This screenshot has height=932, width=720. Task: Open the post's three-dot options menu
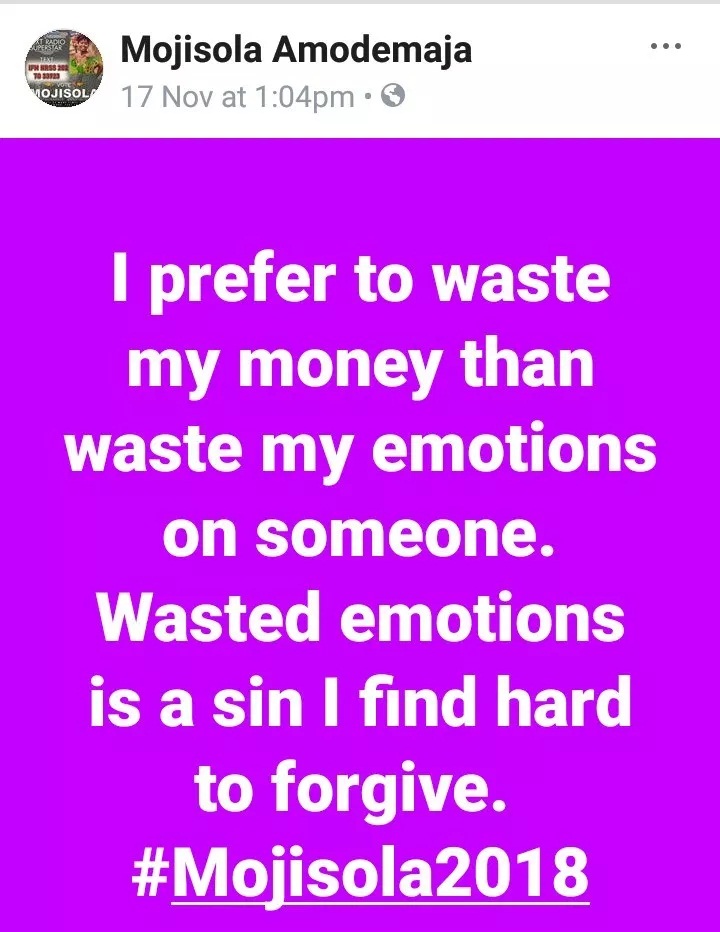[666, 47]
